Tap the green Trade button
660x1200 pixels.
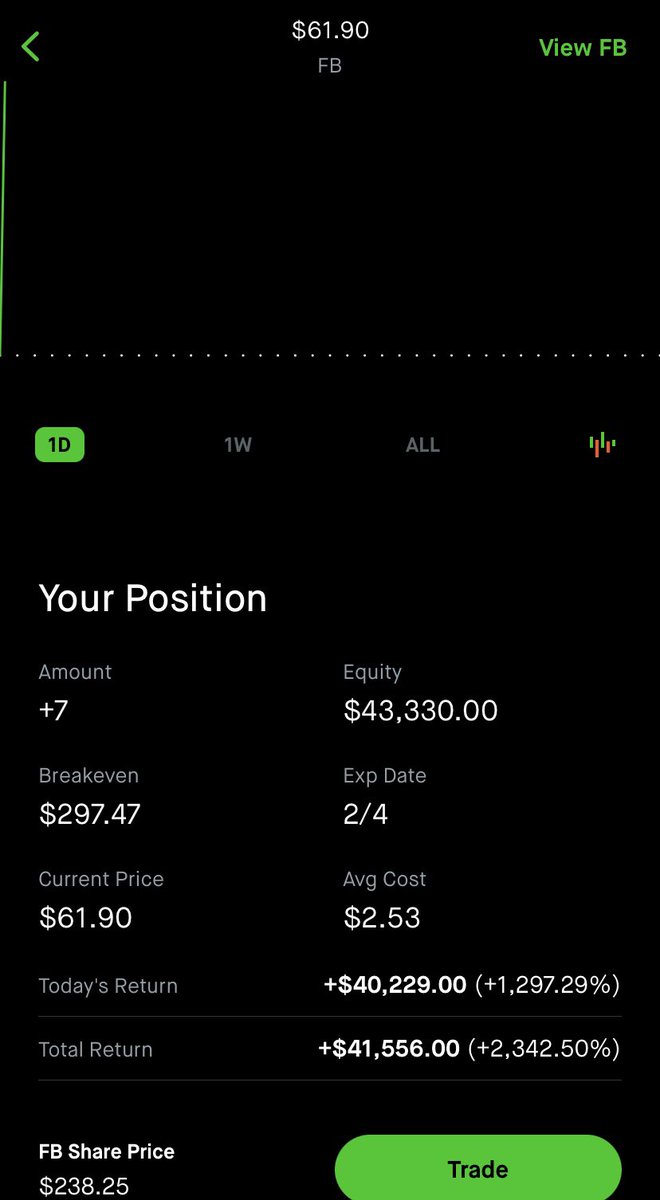478,1168
